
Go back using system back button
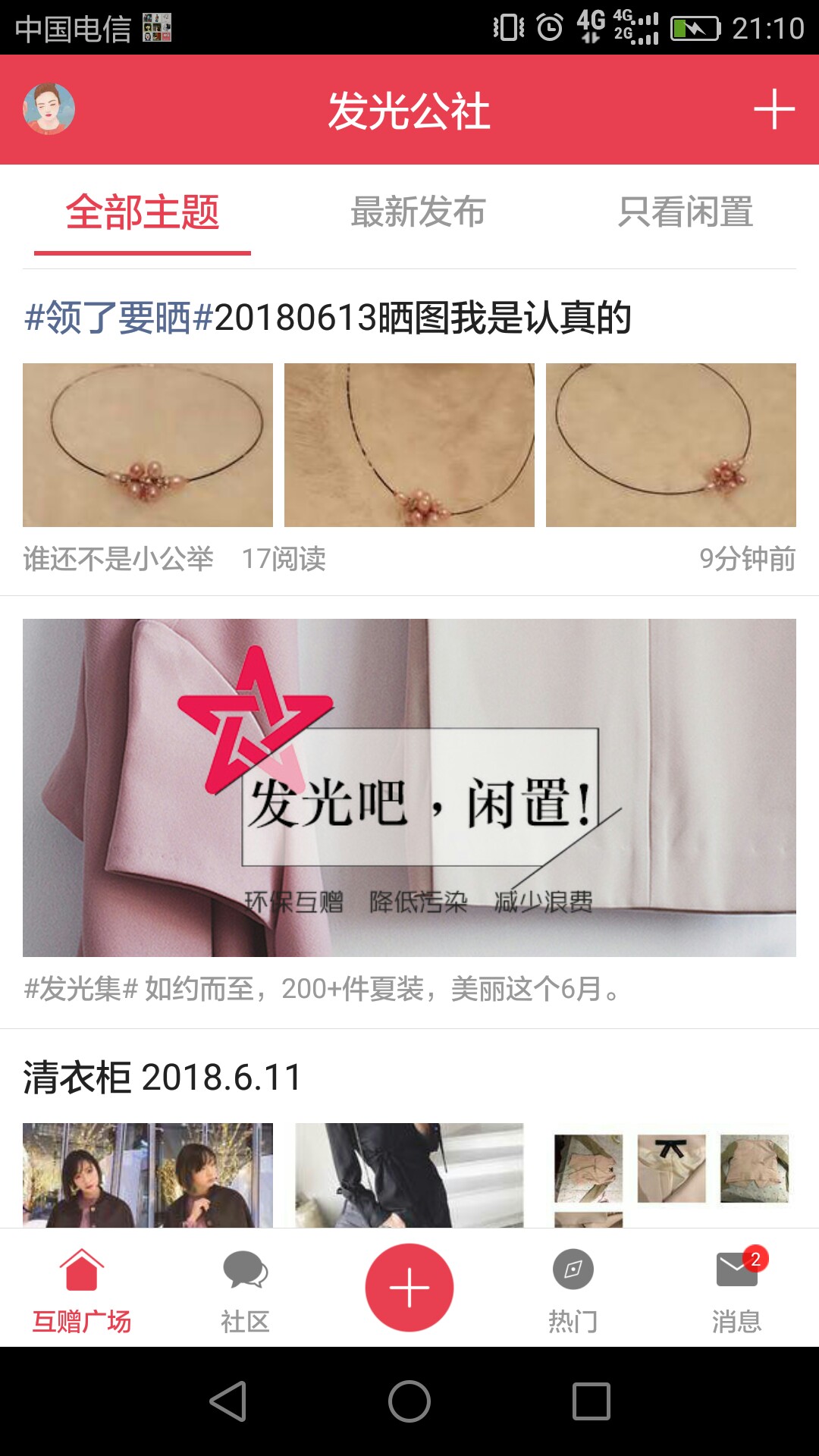[227, 1401]
